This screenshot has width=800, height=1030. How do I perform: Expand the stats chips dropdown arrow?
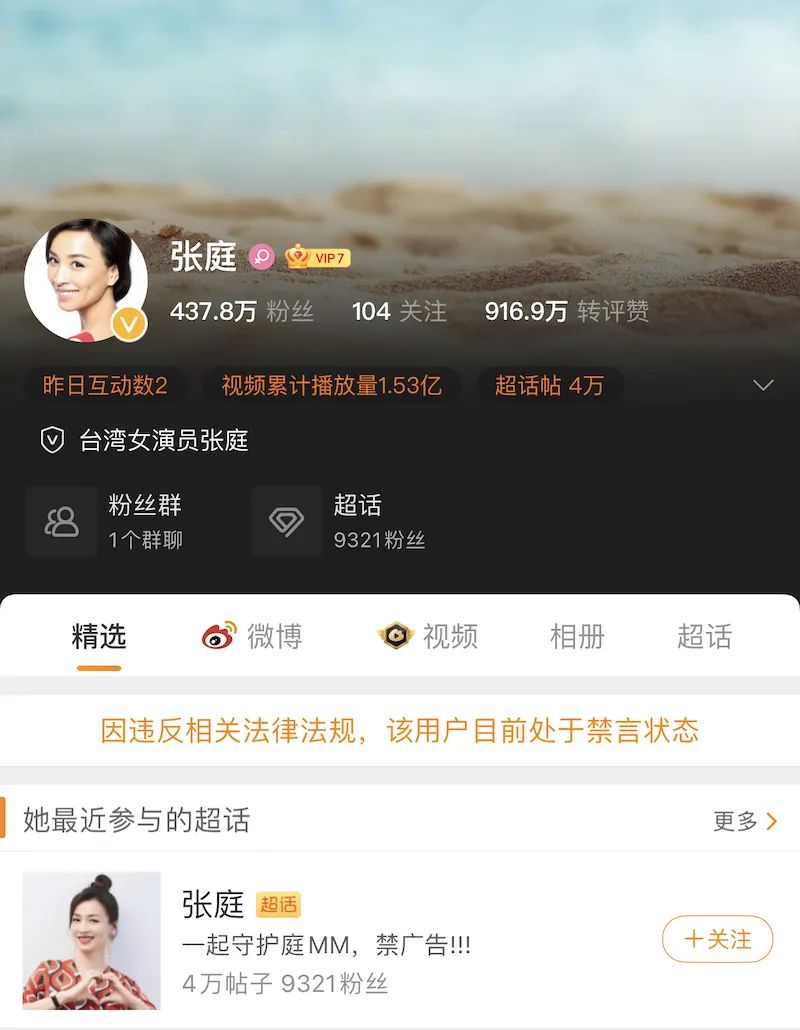coord(763,385)
